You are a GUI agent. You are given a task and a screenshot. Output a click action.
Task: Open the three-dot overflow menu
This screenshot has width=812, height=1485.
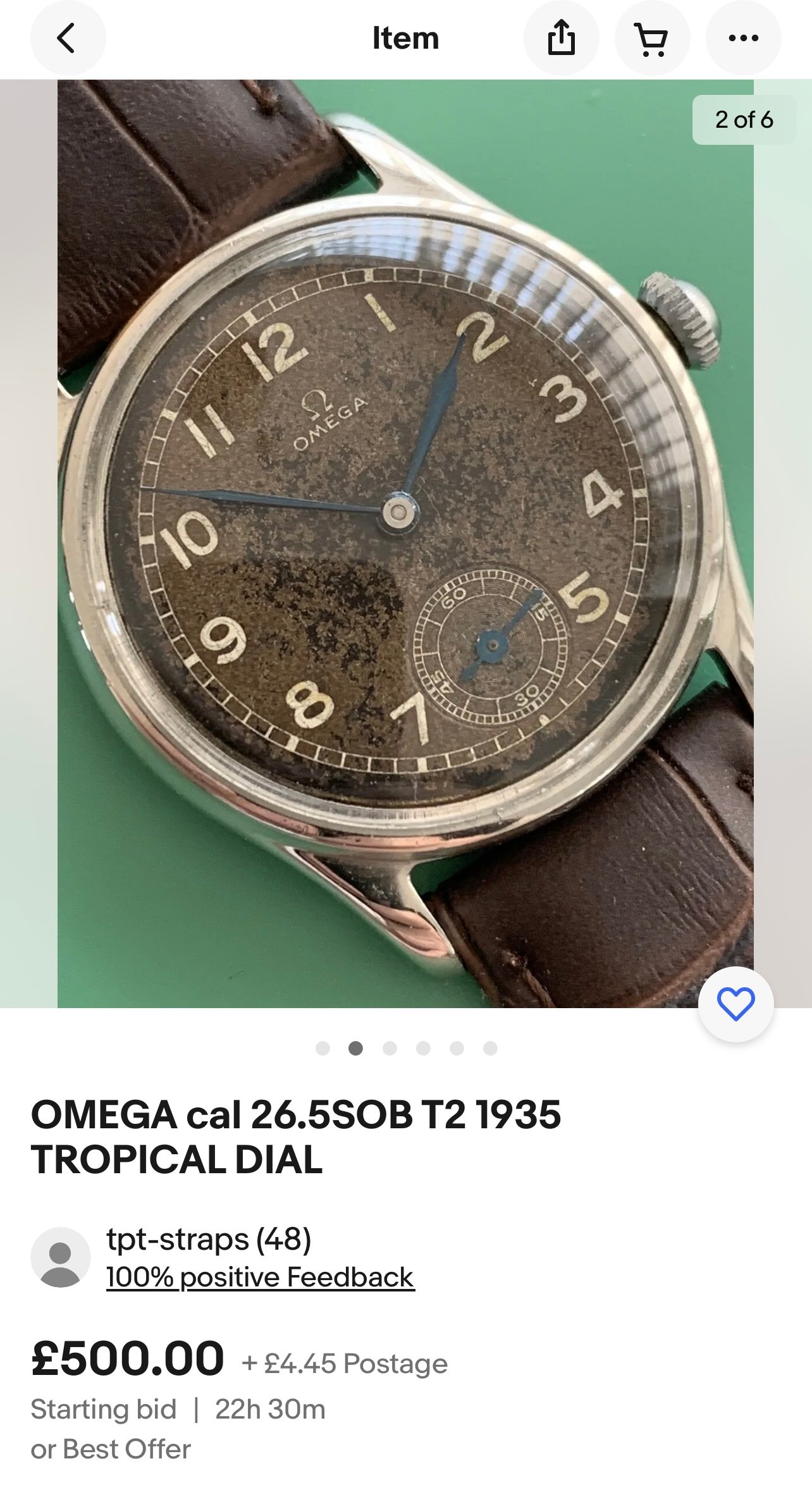[x=743, y=38]
